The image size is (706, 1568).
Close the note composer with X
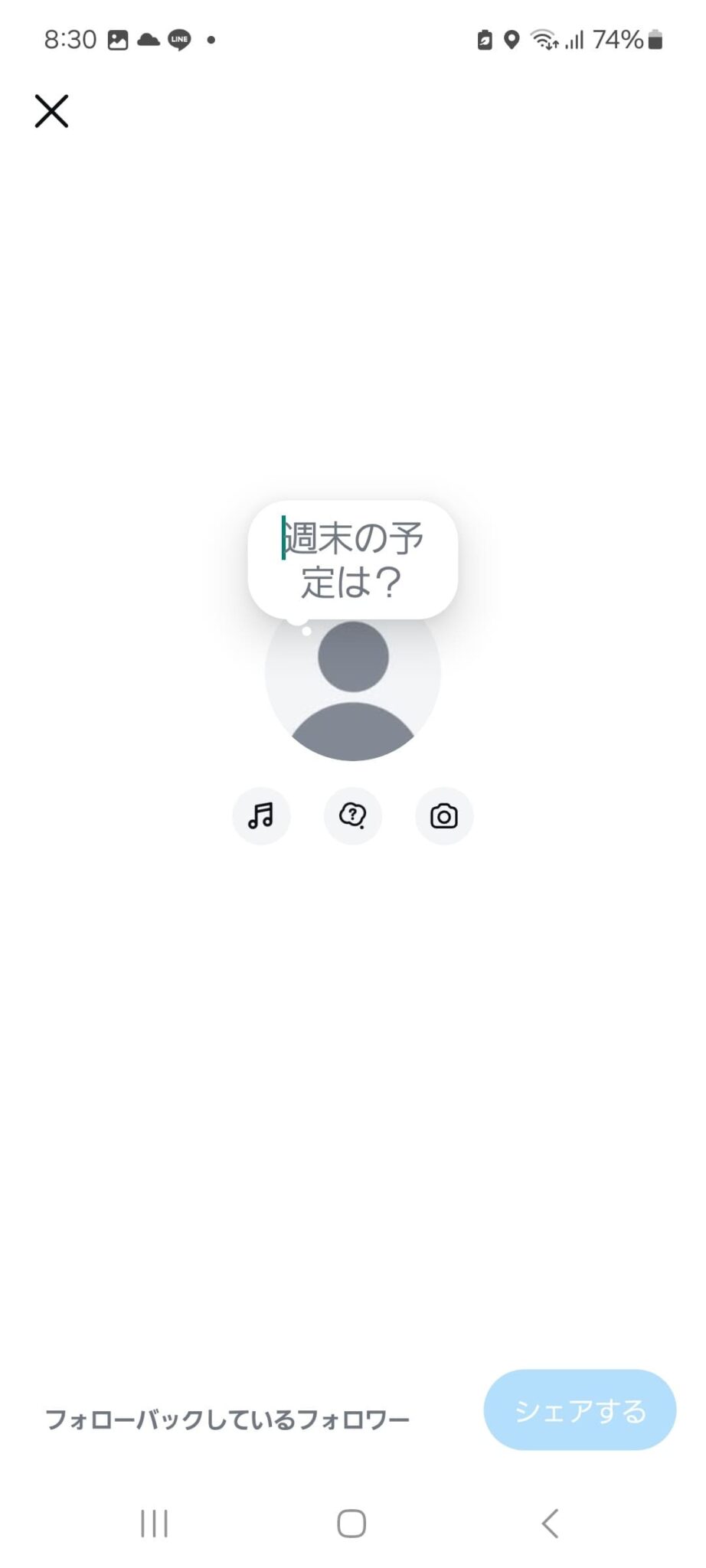(51, 112)
